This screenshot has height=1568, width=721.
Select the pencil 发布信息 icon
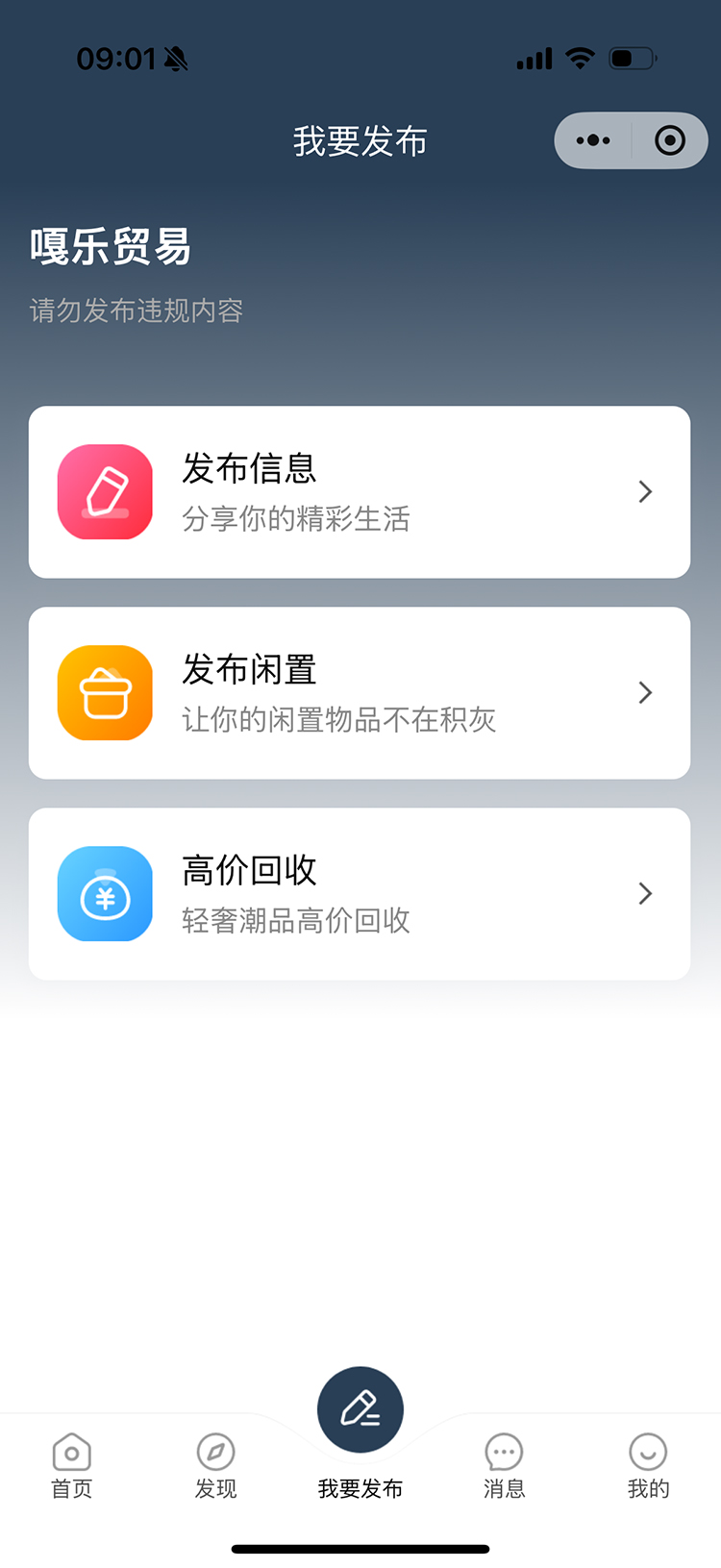click(x=105, y=491)
